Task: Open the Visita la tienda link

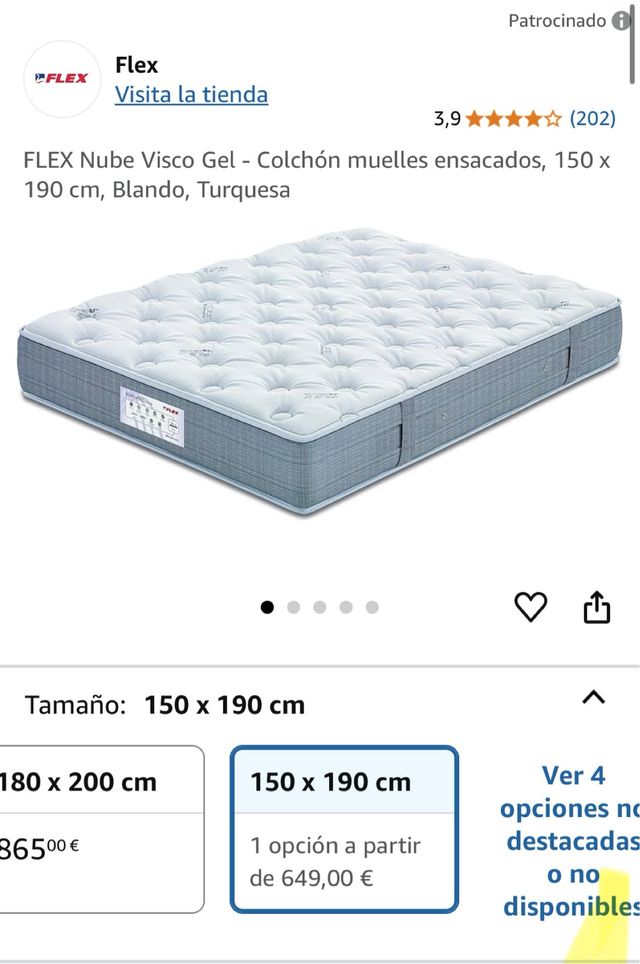Action: point(191,95)
